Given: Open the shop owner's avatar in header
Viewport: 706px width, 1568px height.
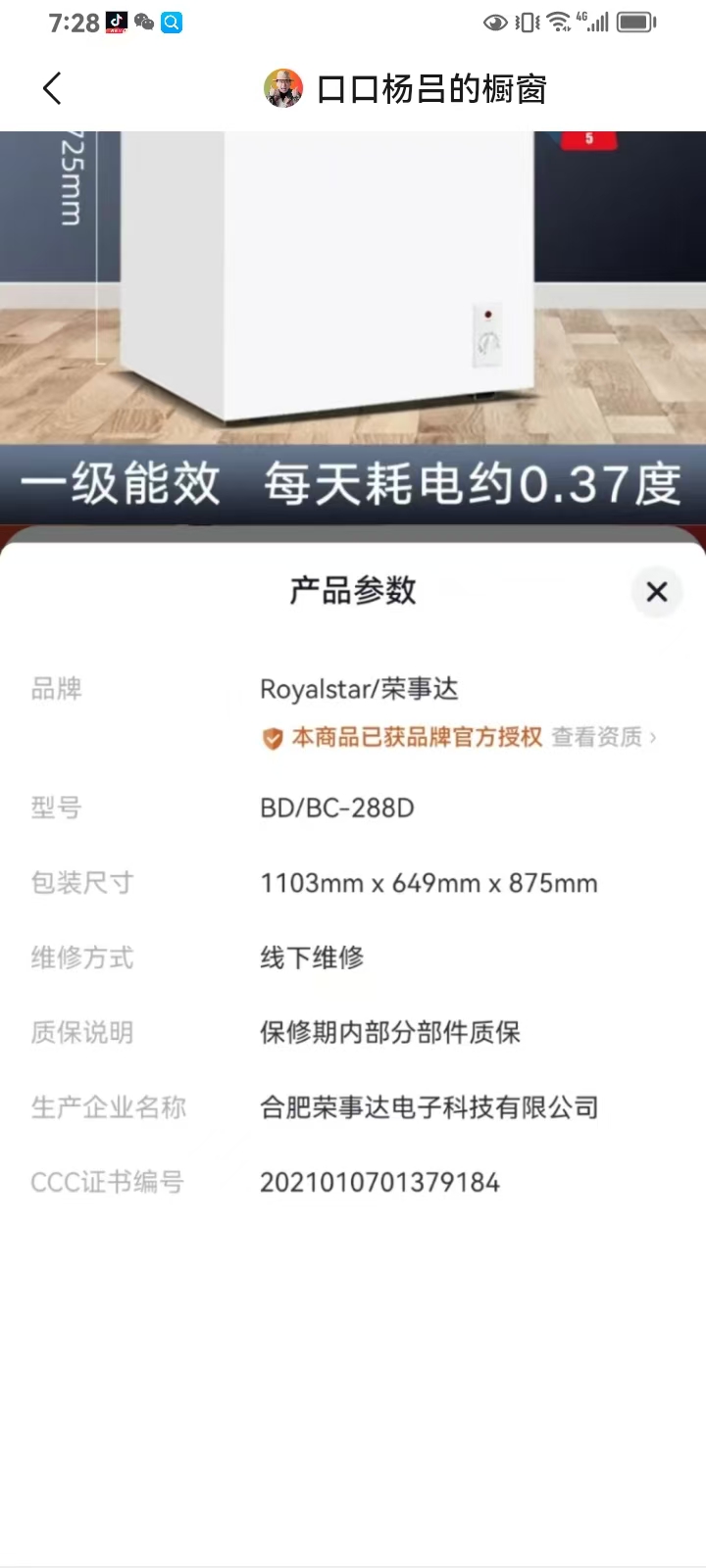Looking at the screenshot, I should point(283,89).
